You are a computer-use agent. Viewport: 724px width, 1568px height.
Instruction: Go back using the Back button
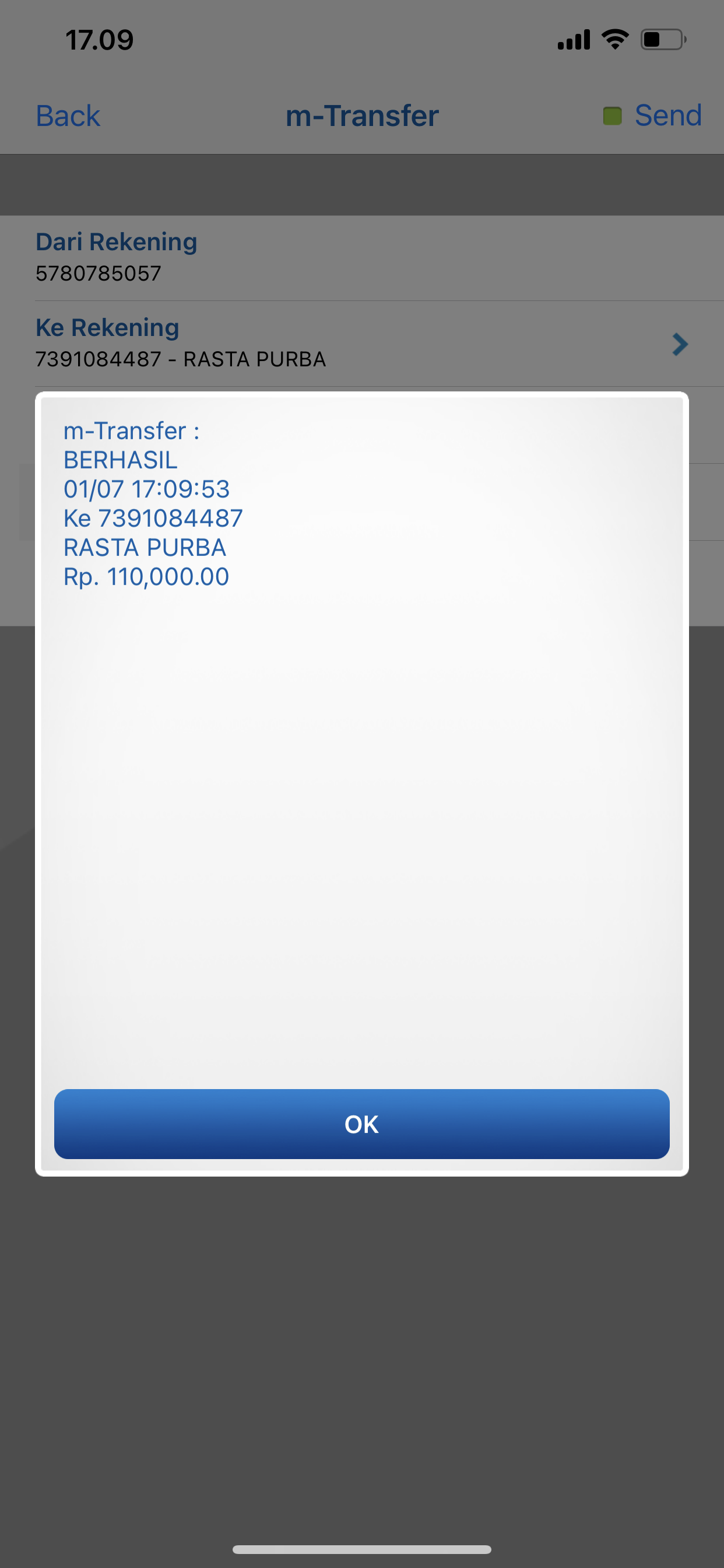[x=68, y=116]
